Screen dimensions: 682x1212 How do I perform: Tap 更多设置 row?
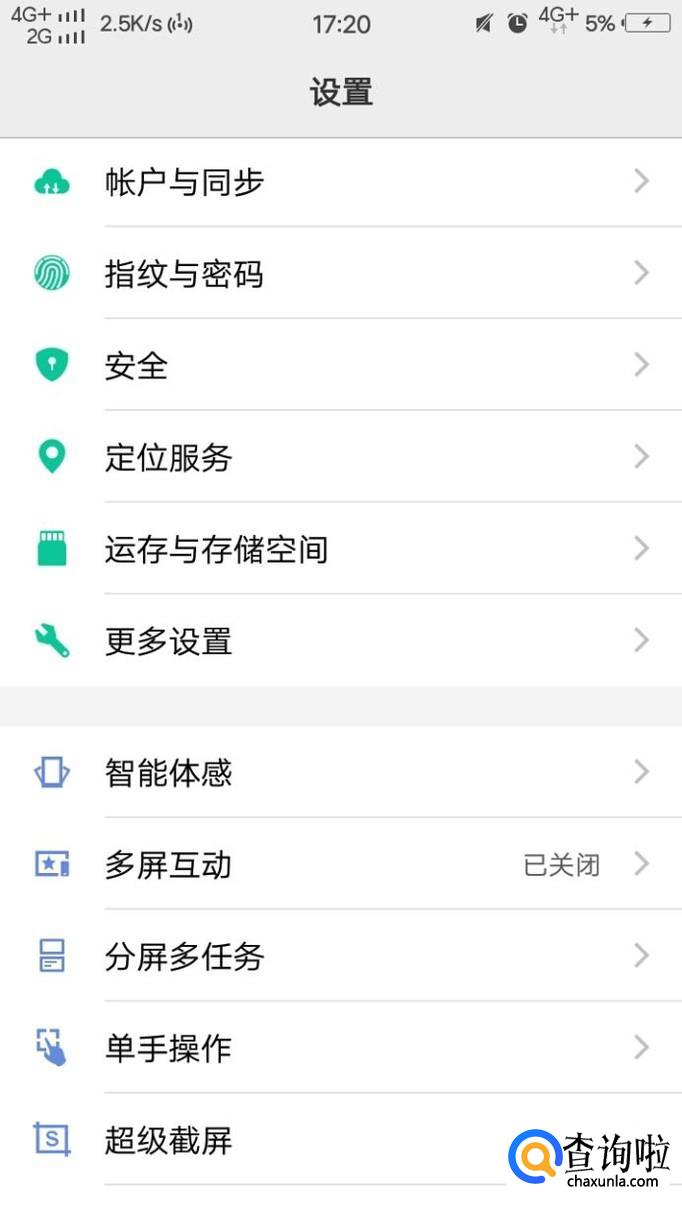click(340, 641)
